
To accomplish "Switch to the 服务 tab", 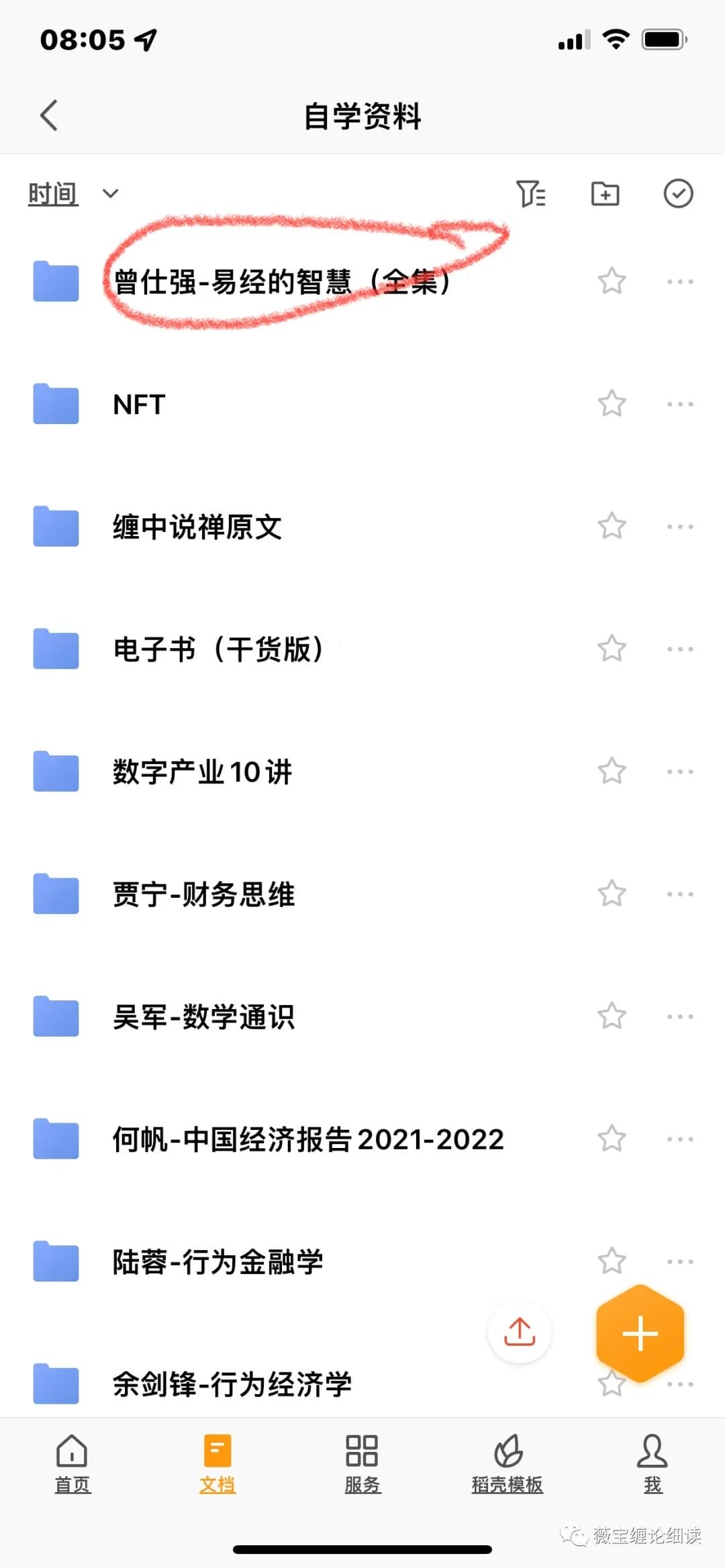I will [x=362, y=1463].
